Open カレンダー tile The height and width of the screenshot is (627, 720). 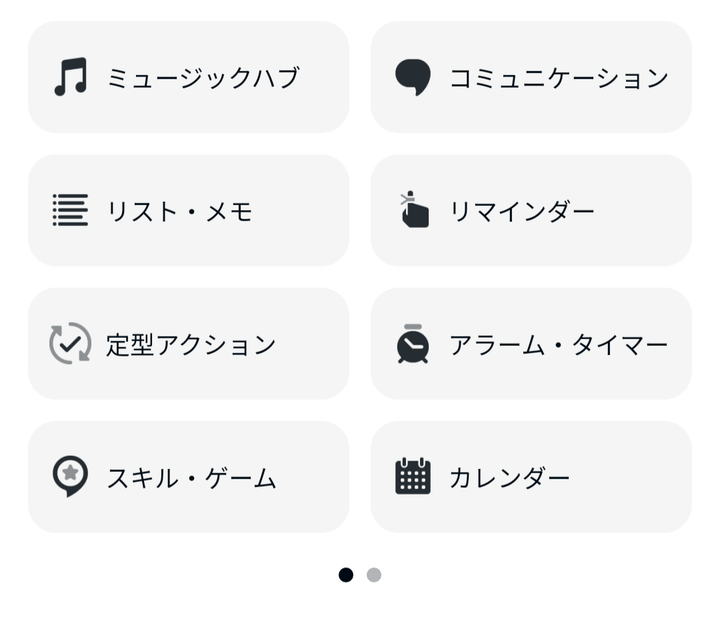531,477
